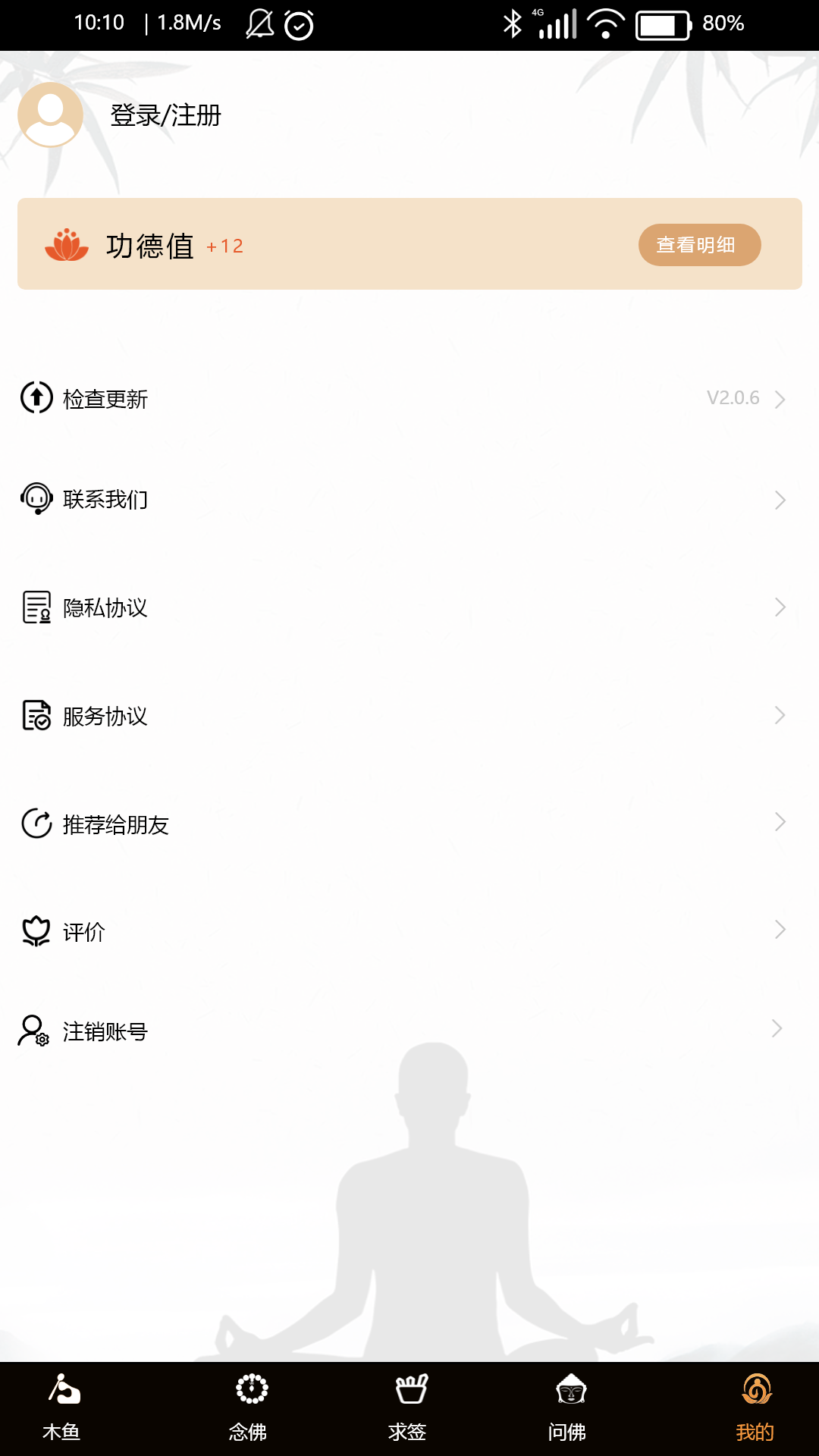Image resolution: width=819 pixels, height=1456 pixels.
Task: Tap the upload arrow icon beside 检查更新
Action: point(34,398)
